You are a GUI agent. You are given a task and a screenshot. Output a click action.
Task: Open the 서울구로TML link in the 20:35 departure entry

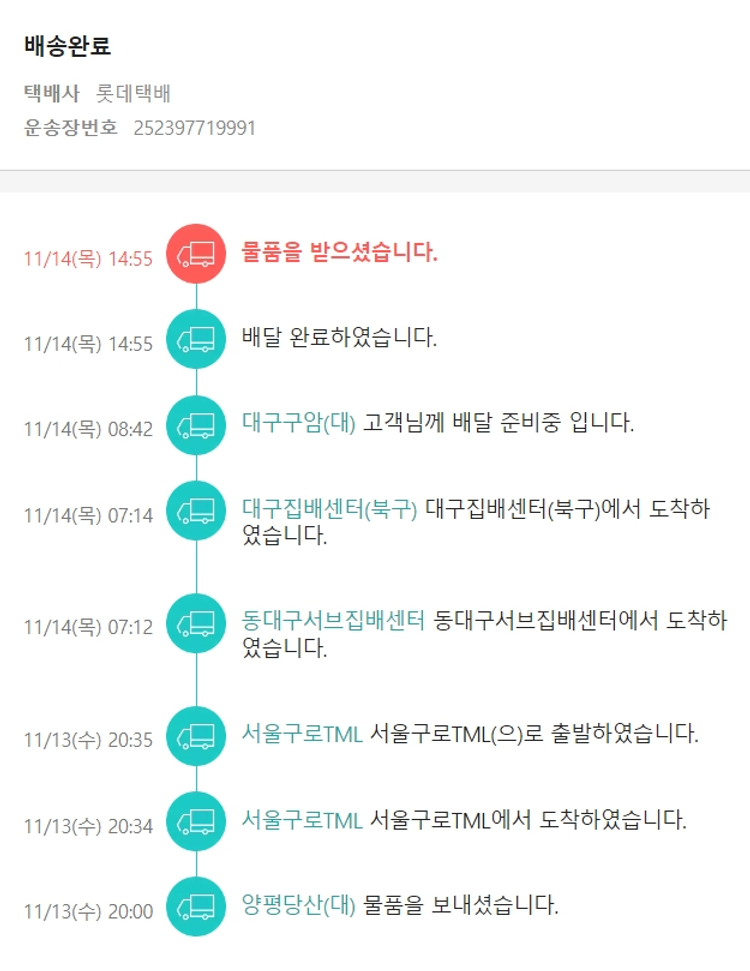301,733
